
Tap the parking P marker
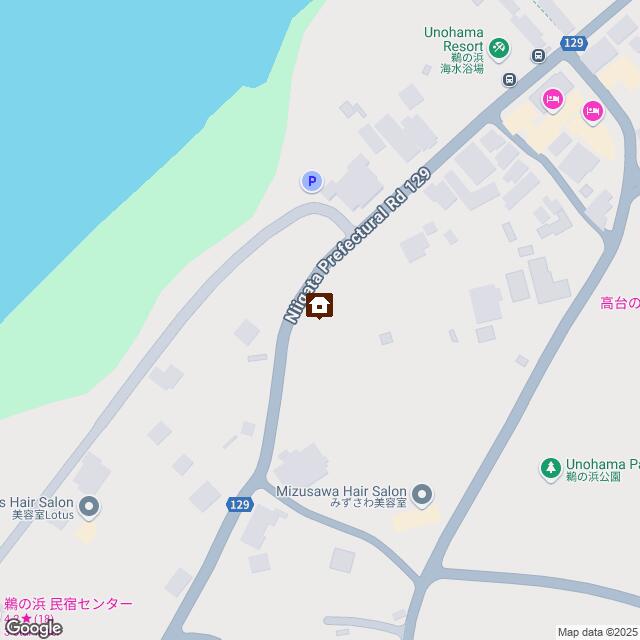(x=312, y=181)
